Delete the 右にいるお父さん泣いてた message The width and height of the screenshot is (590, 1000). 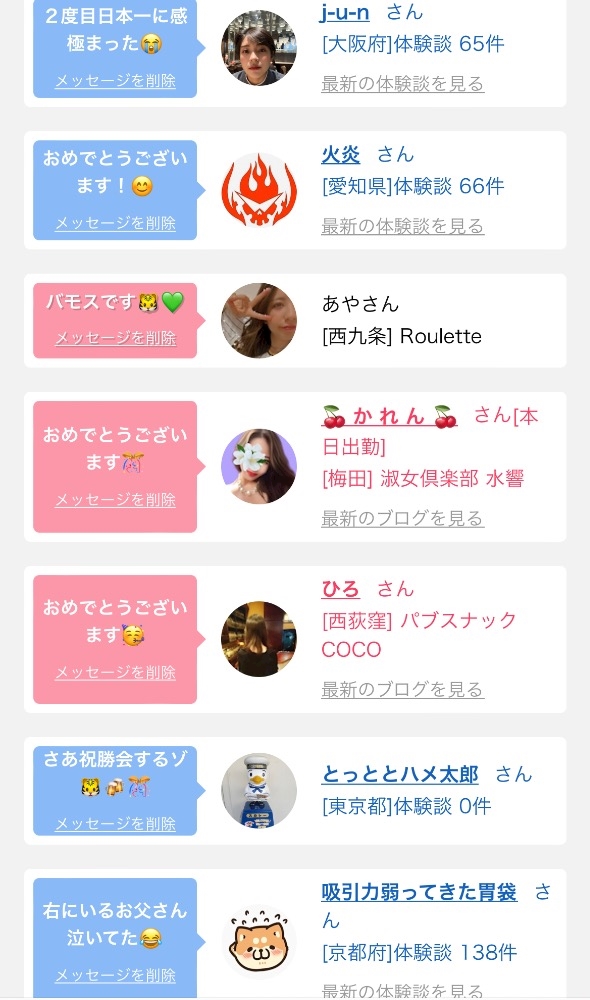coord(115,976)
